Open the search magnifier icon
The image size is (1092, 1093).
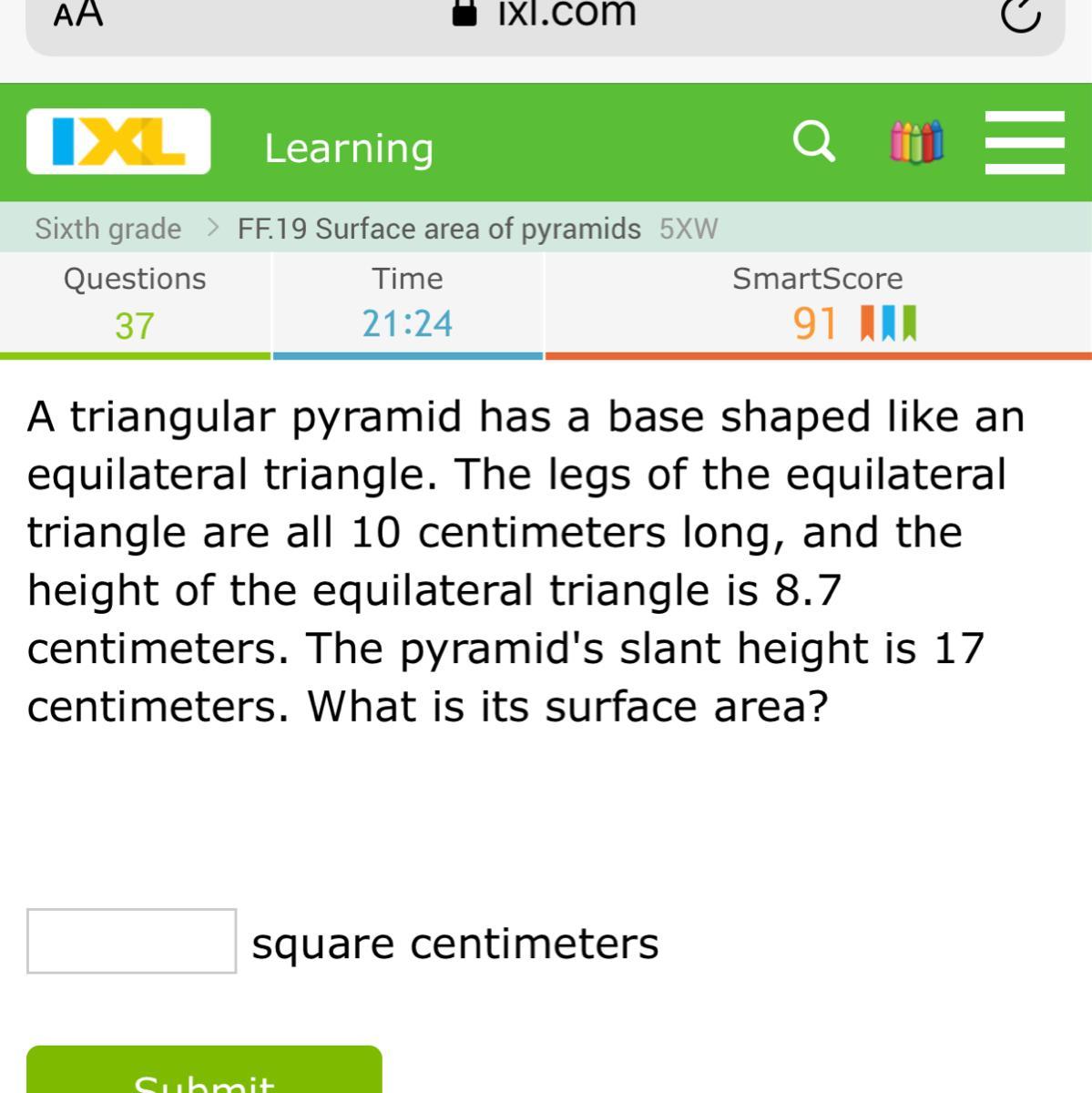pos(813,142)
